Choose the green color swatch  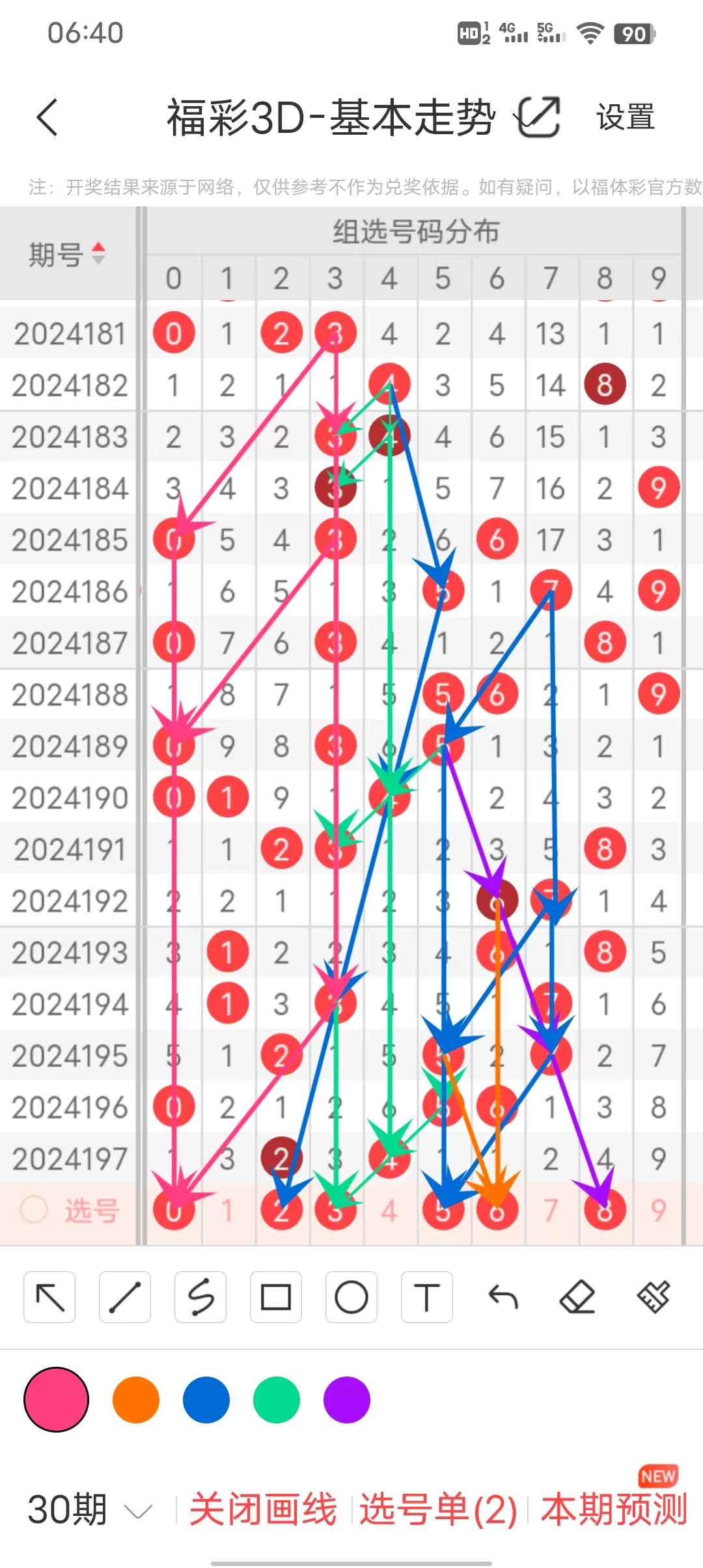pyautogui.click(x=277, y=1399)
